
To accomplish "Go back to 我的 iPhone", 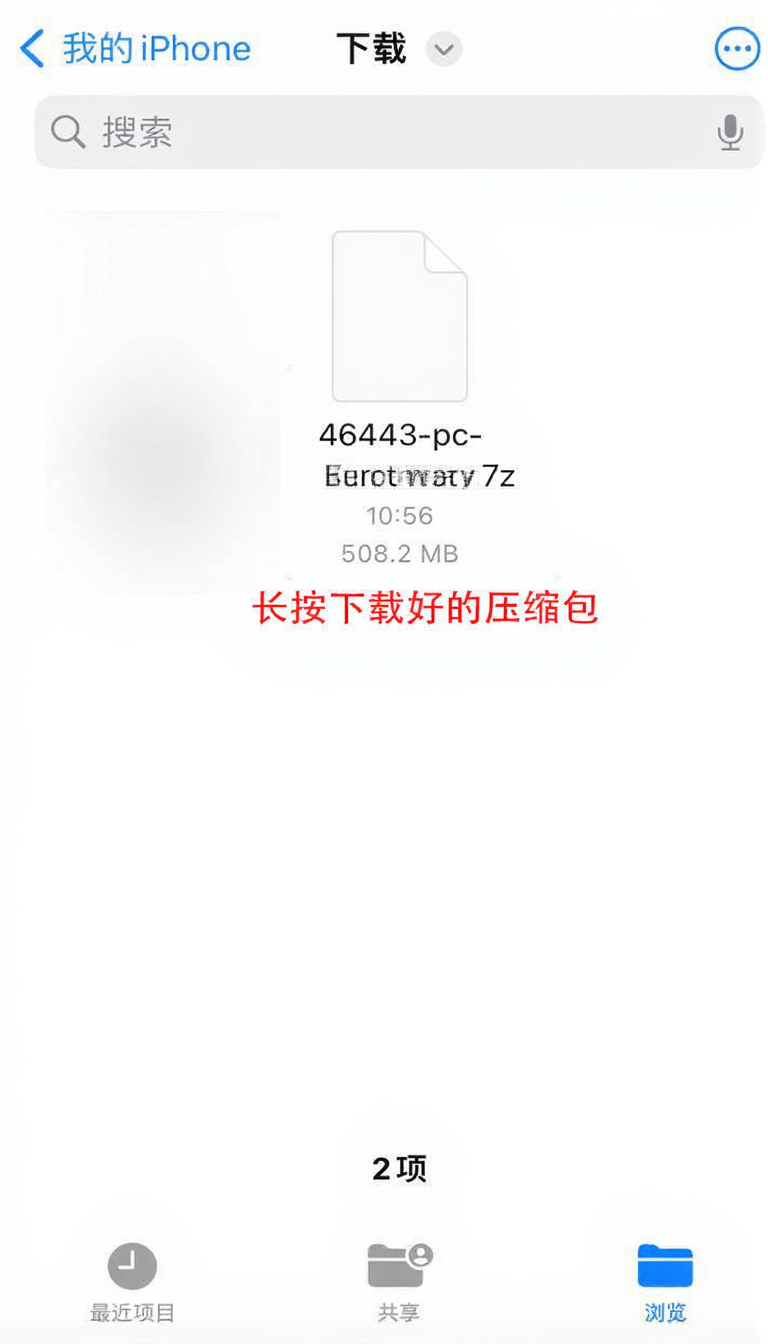I will point(136,48).
